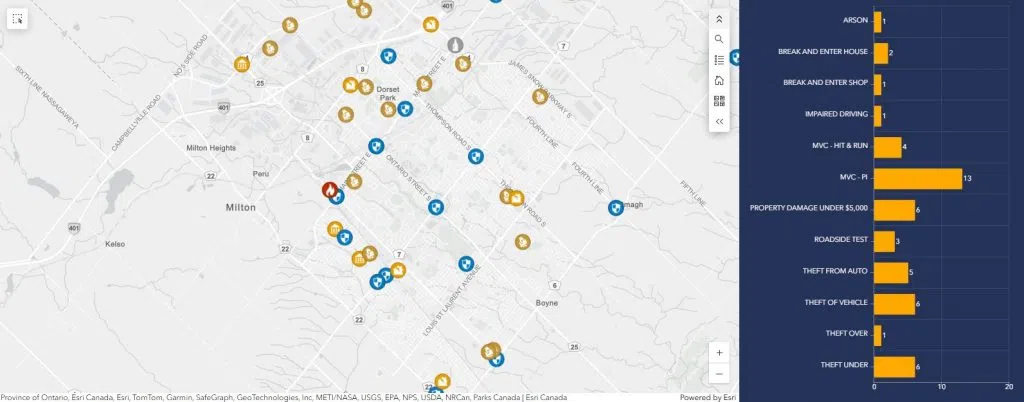1024x402 pixels.
Task: Return map to home extent
Action: coord(719,80)
